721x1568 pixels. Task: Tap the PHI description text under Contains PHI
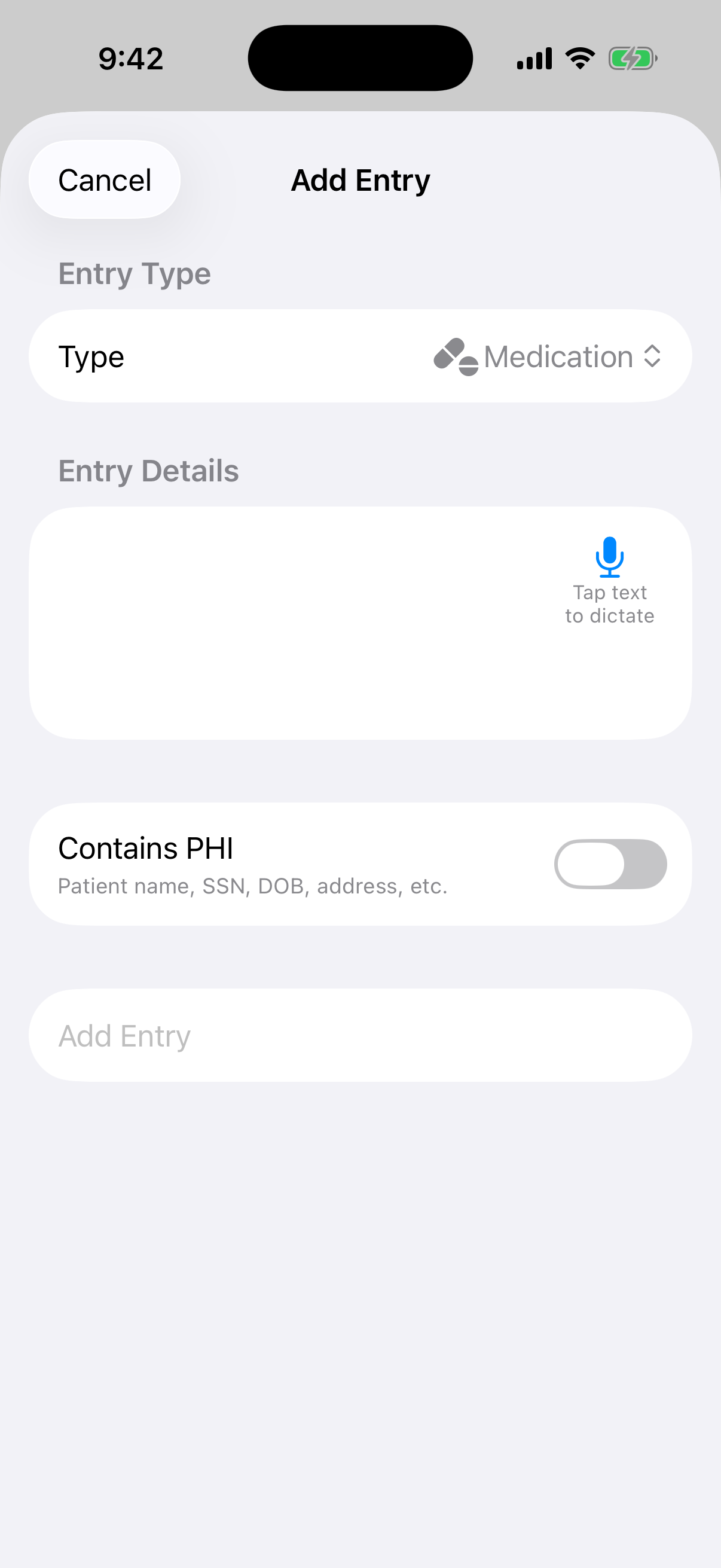252,886
